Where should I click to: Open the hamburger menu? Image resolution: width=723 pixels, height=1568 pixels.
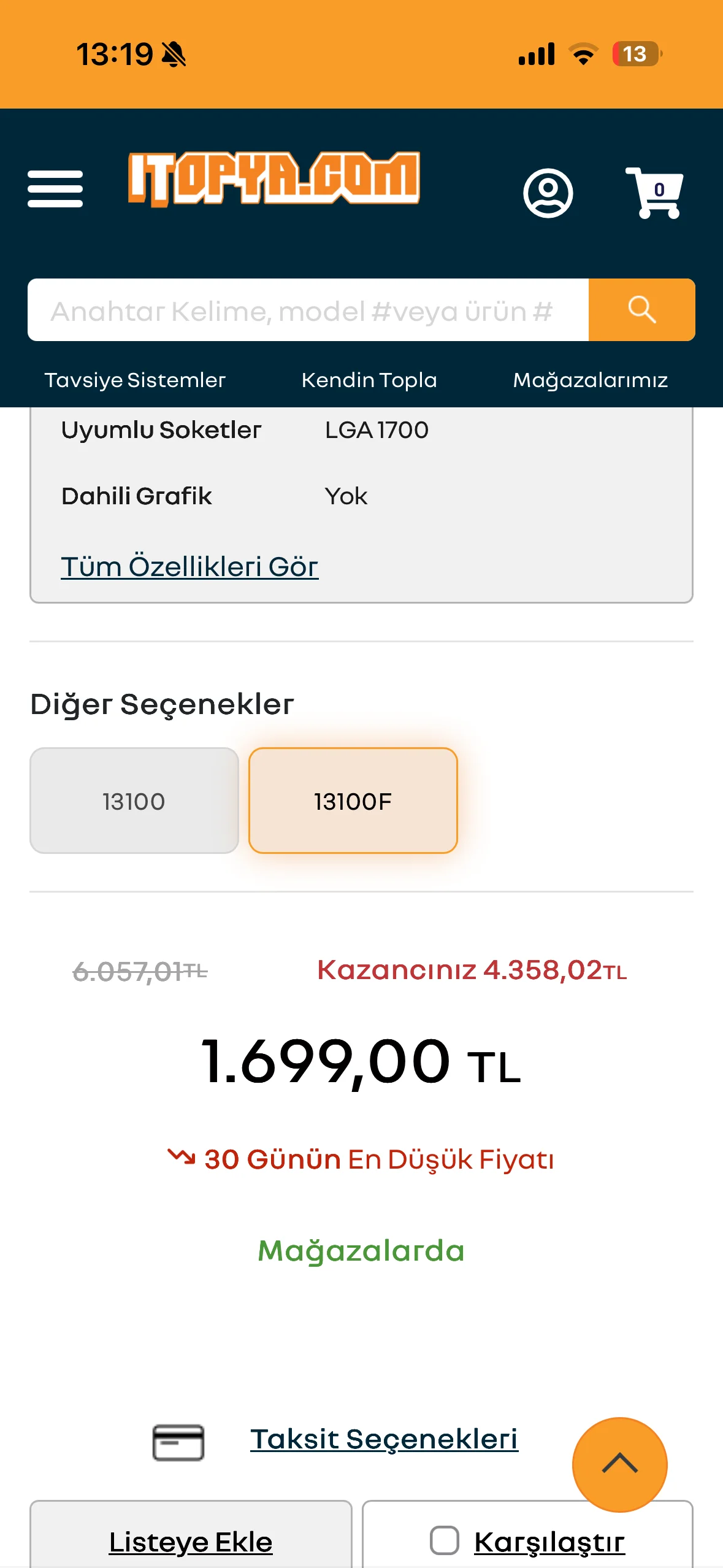point(55,189)
